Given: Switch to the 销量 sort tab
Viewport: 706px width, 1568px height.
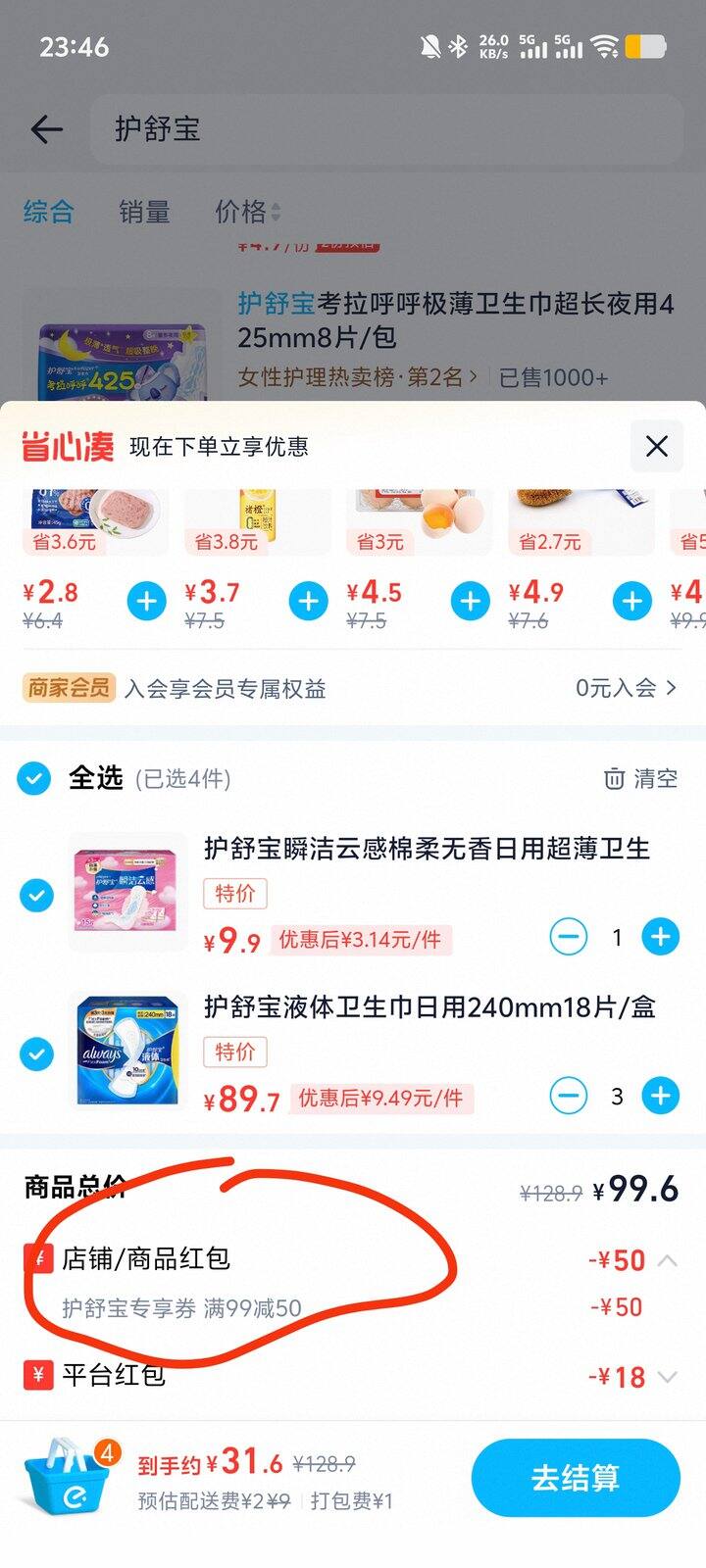Looking at the screenshot, I should (x=143, y=212).
